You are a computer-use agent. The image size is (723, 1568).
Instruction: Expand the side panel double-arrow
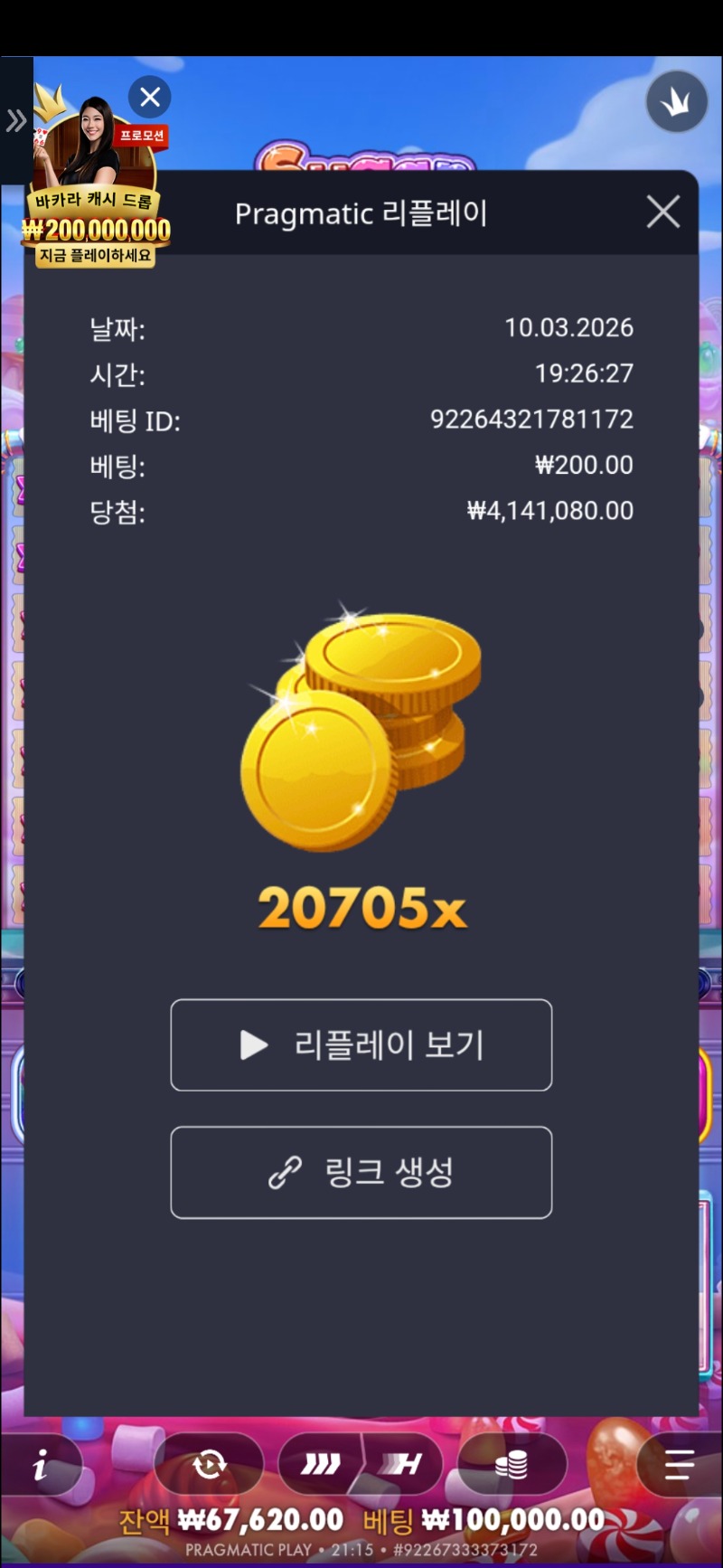[15, 120]
